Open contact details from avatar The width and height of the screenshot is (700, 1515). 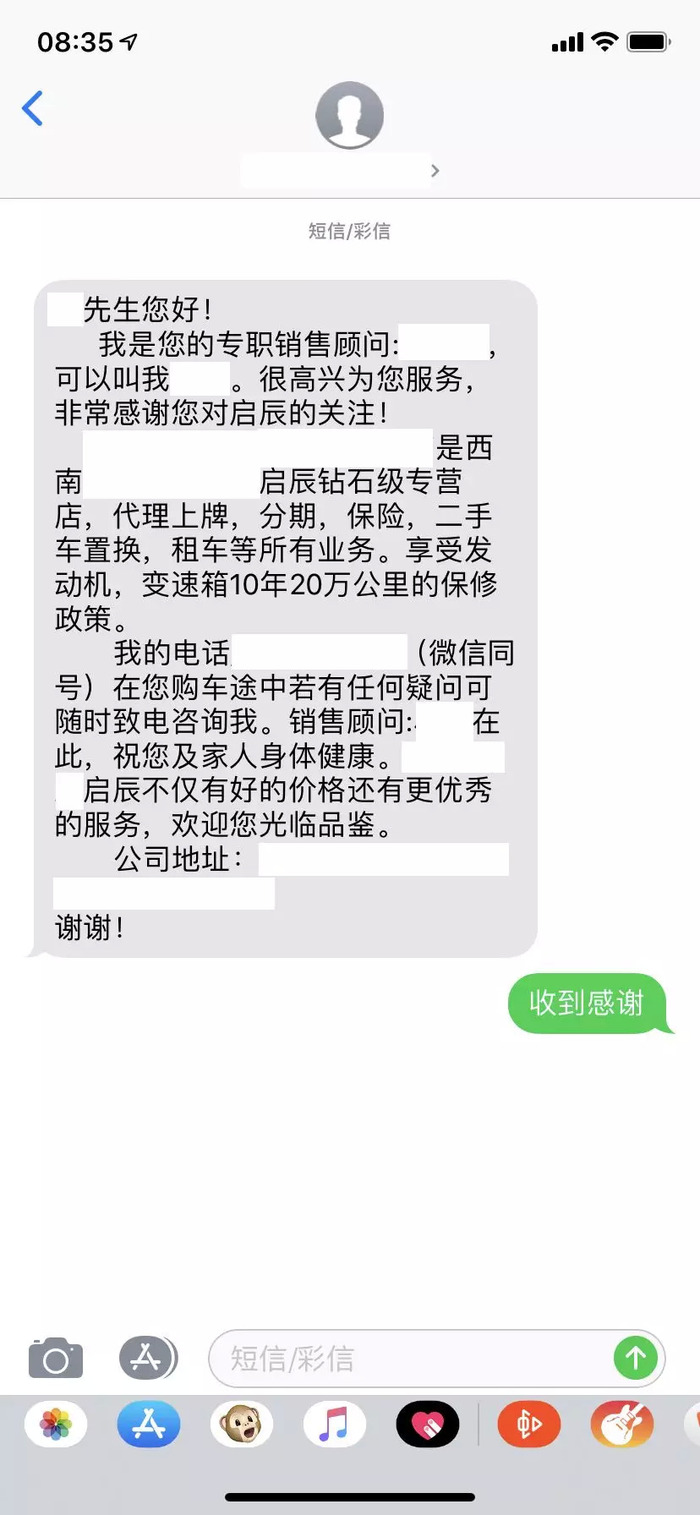point(349,116)
